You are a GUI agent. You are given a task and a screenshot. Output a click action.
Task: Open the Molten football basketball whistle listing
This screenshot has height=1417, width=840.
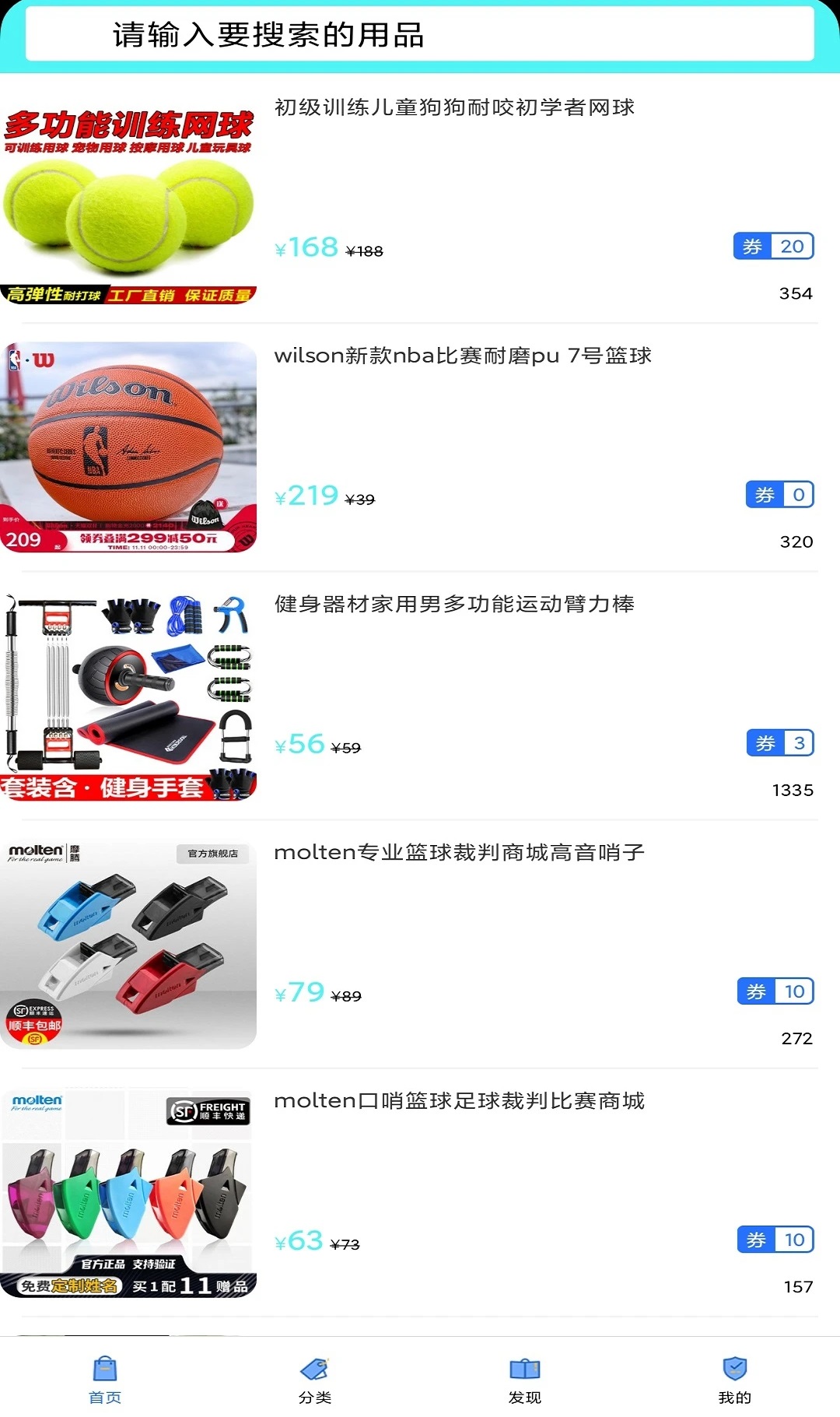459,1100
